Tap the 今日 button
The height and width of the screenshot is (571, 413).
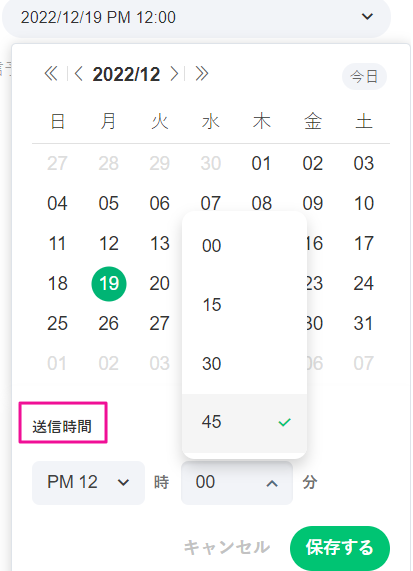tap(364, 77)
